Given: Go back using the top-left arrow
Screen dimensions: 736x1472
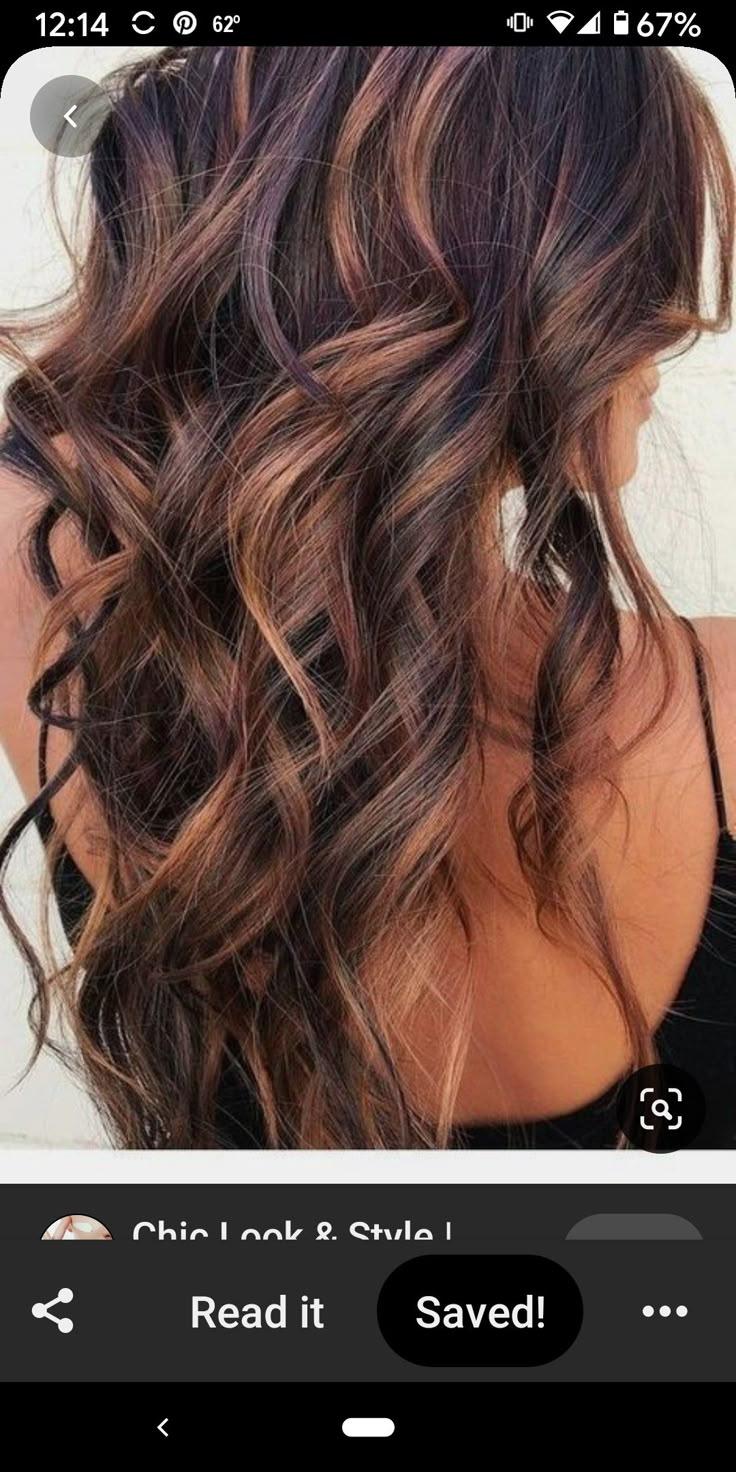Looking at the screenshot, I should 70,116.
